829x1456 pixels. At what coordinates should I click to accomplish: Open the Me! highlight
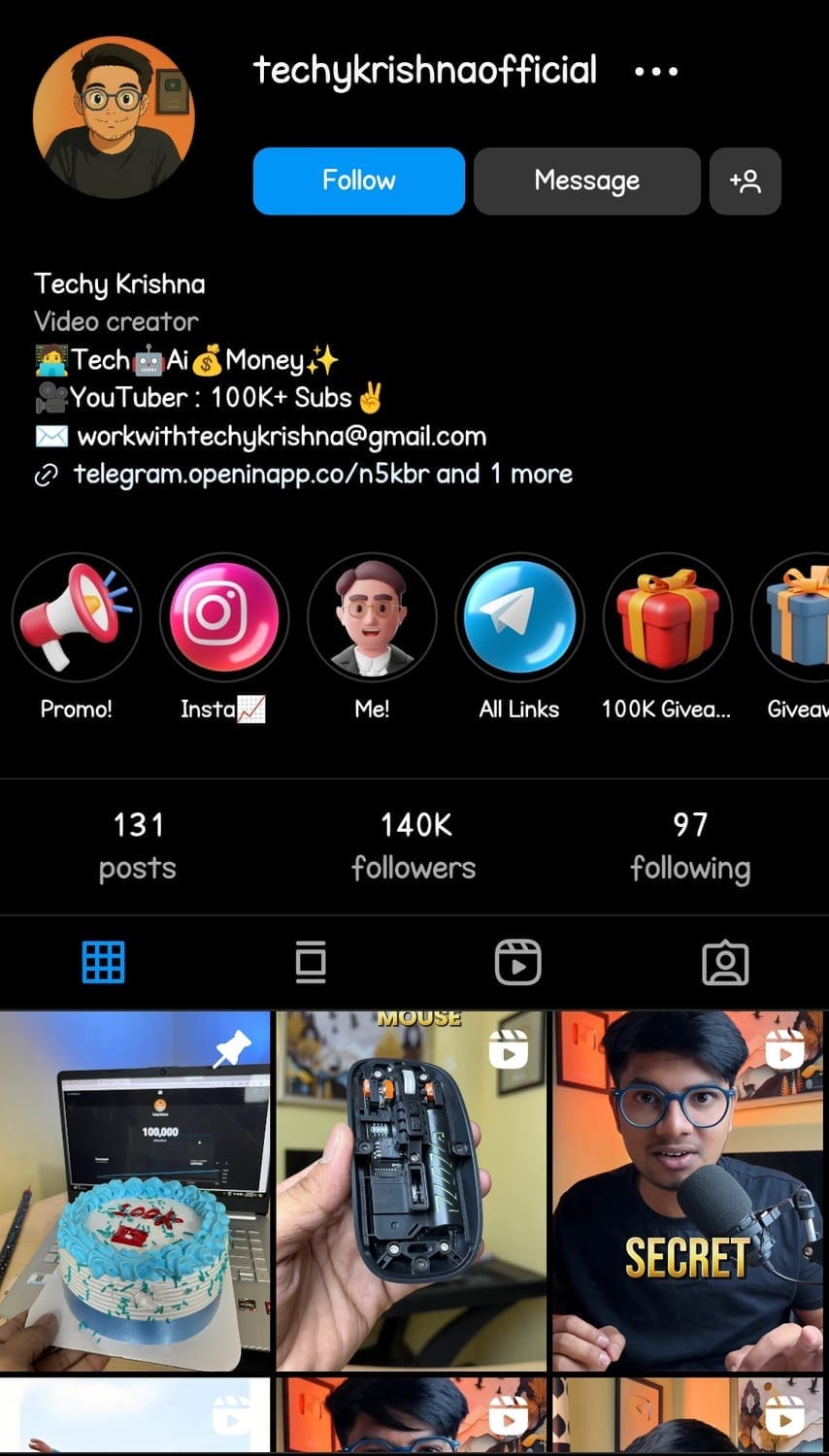(372, 618)
